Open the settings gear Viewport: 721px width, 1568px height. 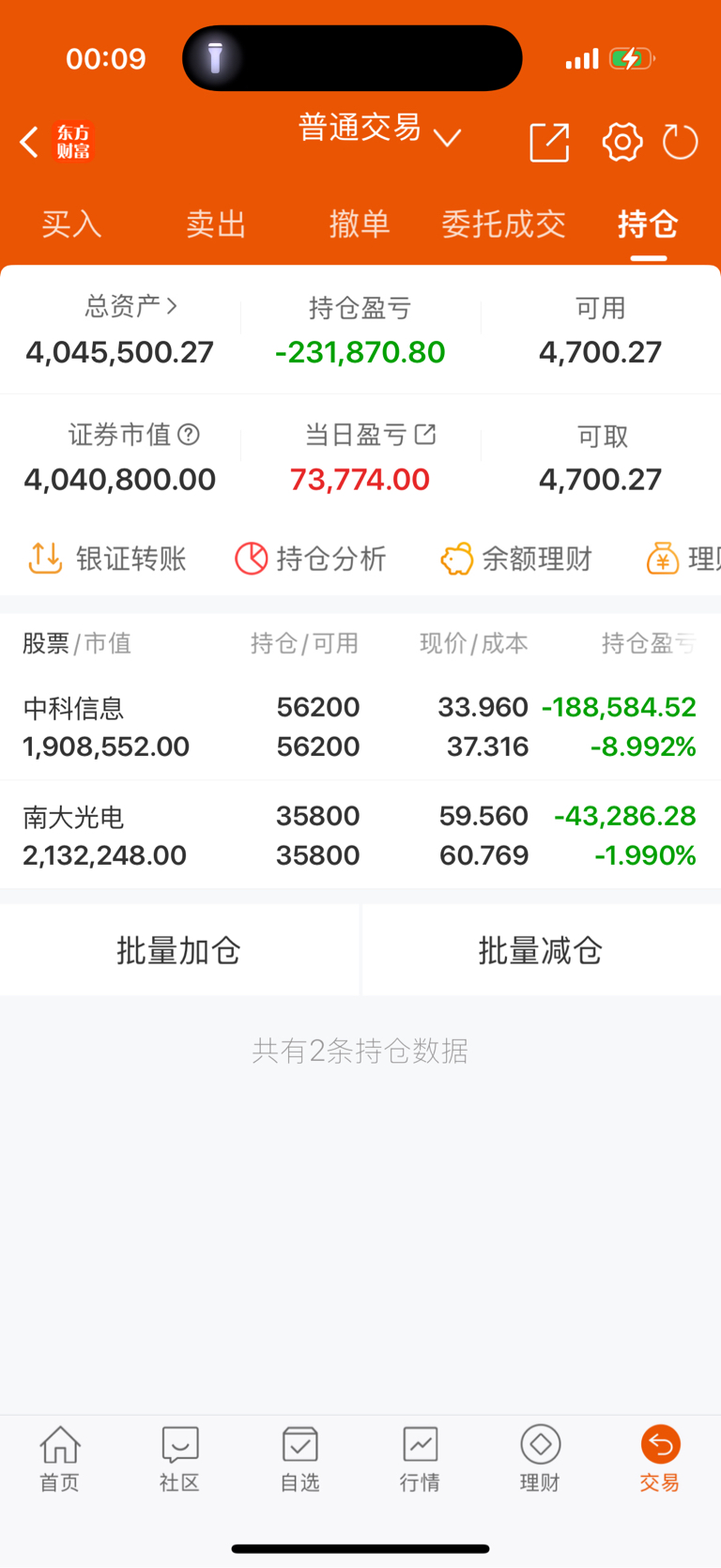click(x=621, y=142)
